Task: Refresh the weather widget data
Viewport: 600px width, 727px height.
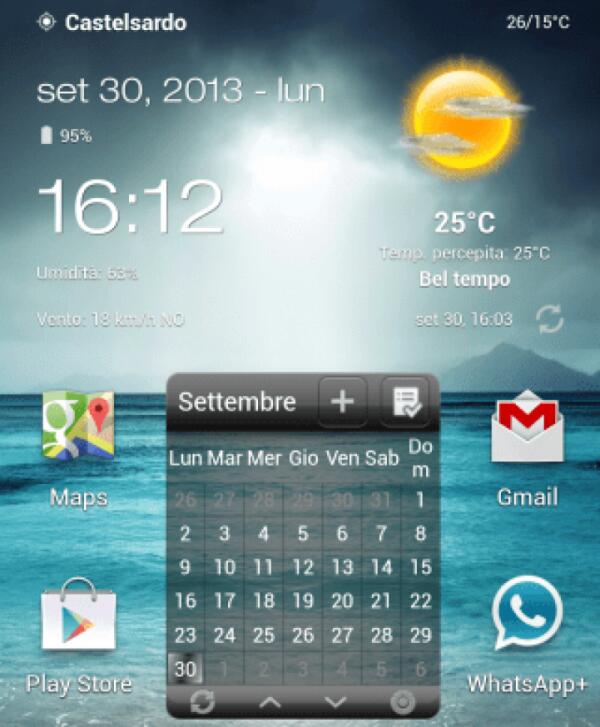Action: pos(549,320)
